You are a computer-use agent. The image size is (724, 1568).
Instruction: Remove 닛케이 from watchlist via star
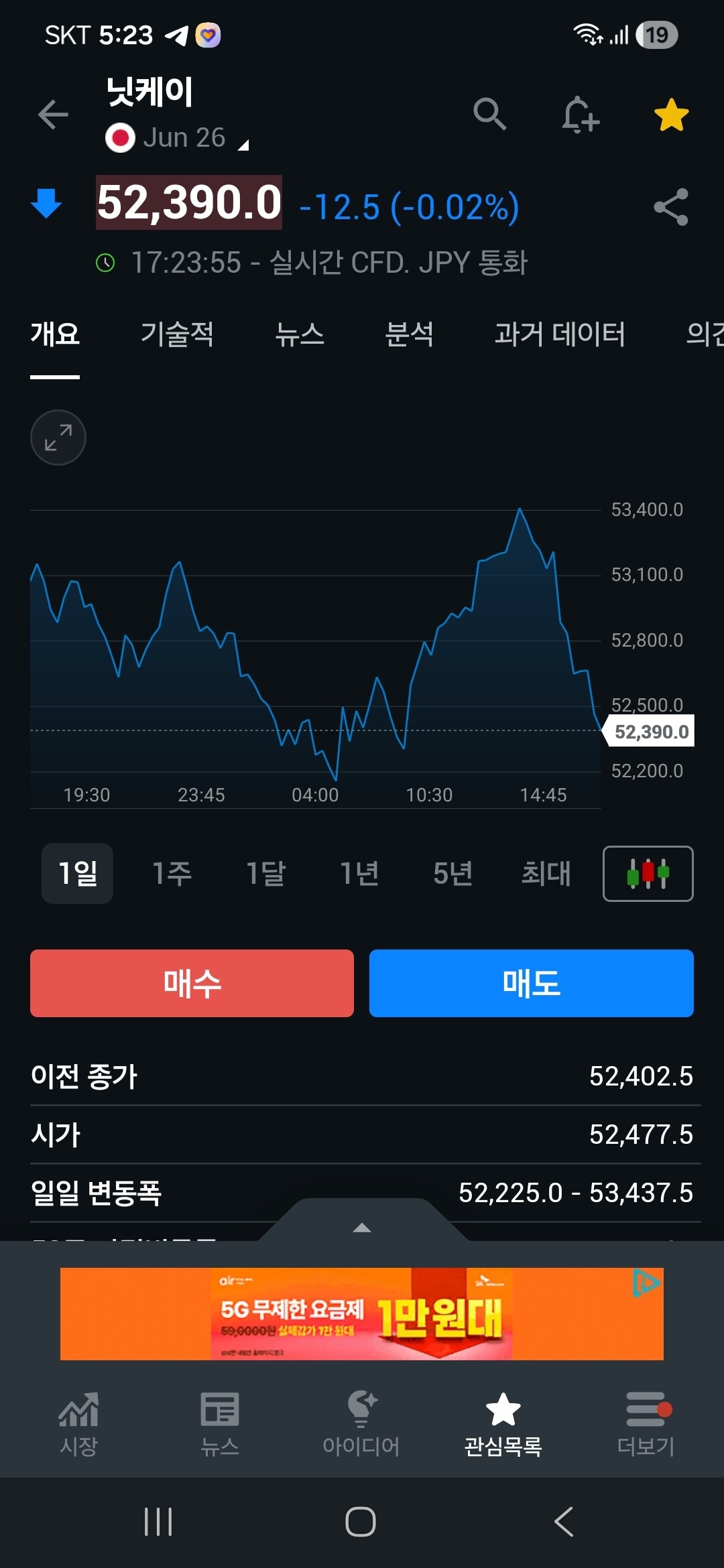click(671, 115)
